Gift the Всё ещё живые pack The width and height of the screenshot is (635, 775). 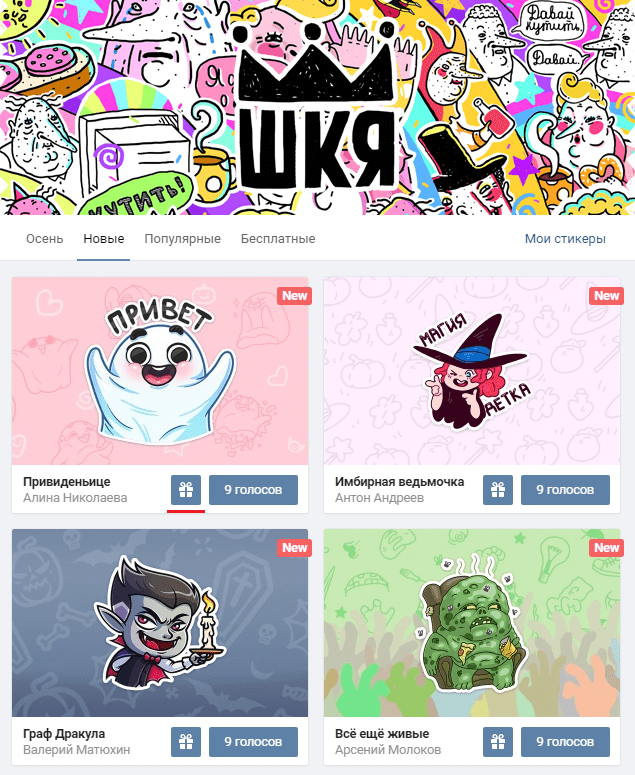click(497, 742)
